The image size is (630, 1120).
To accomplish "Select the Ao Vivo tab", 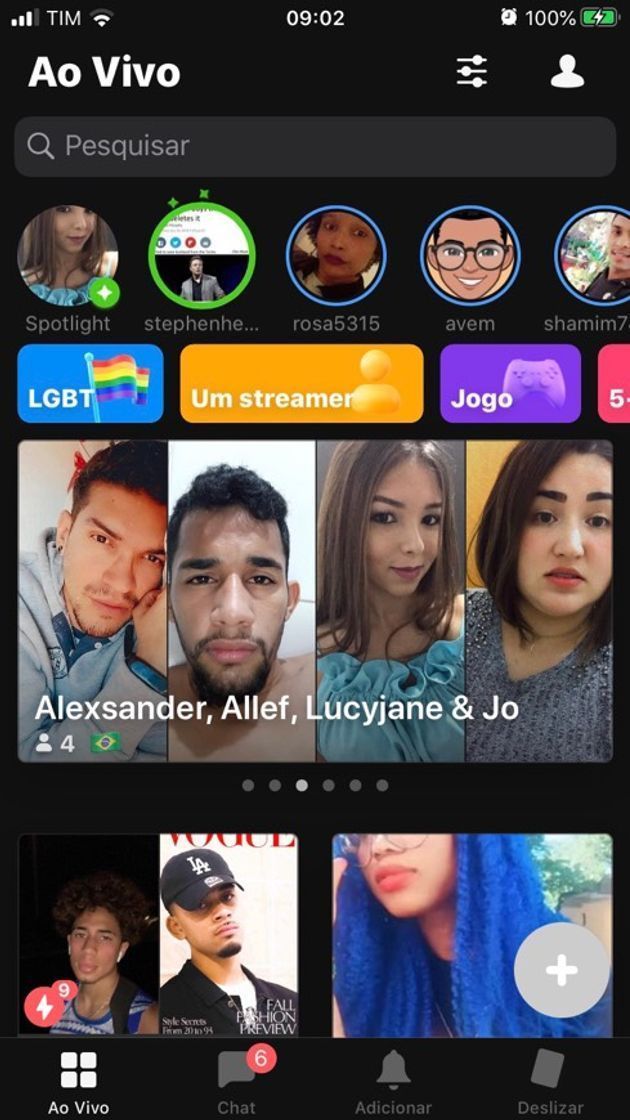I will click(x=78, y=1081).
